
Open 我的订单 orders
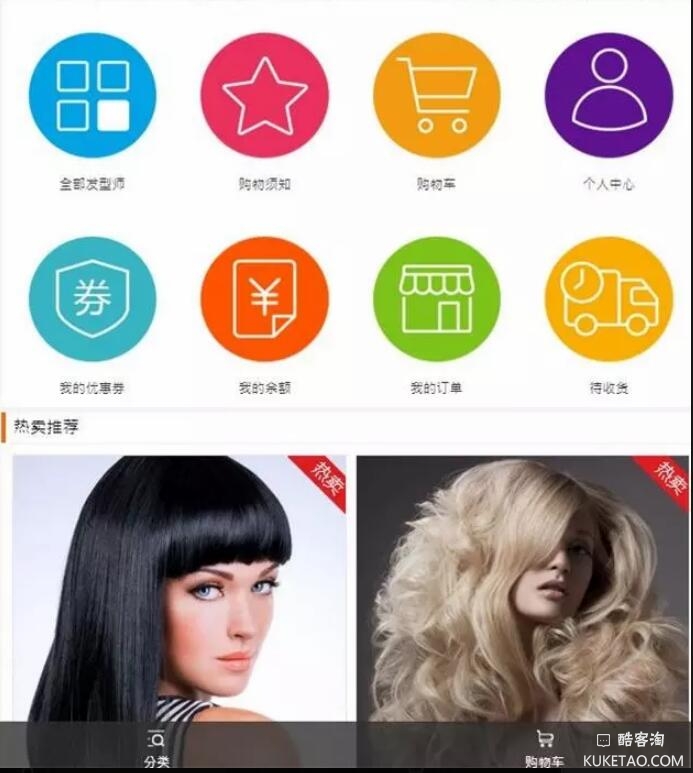[x=436, y=299]
